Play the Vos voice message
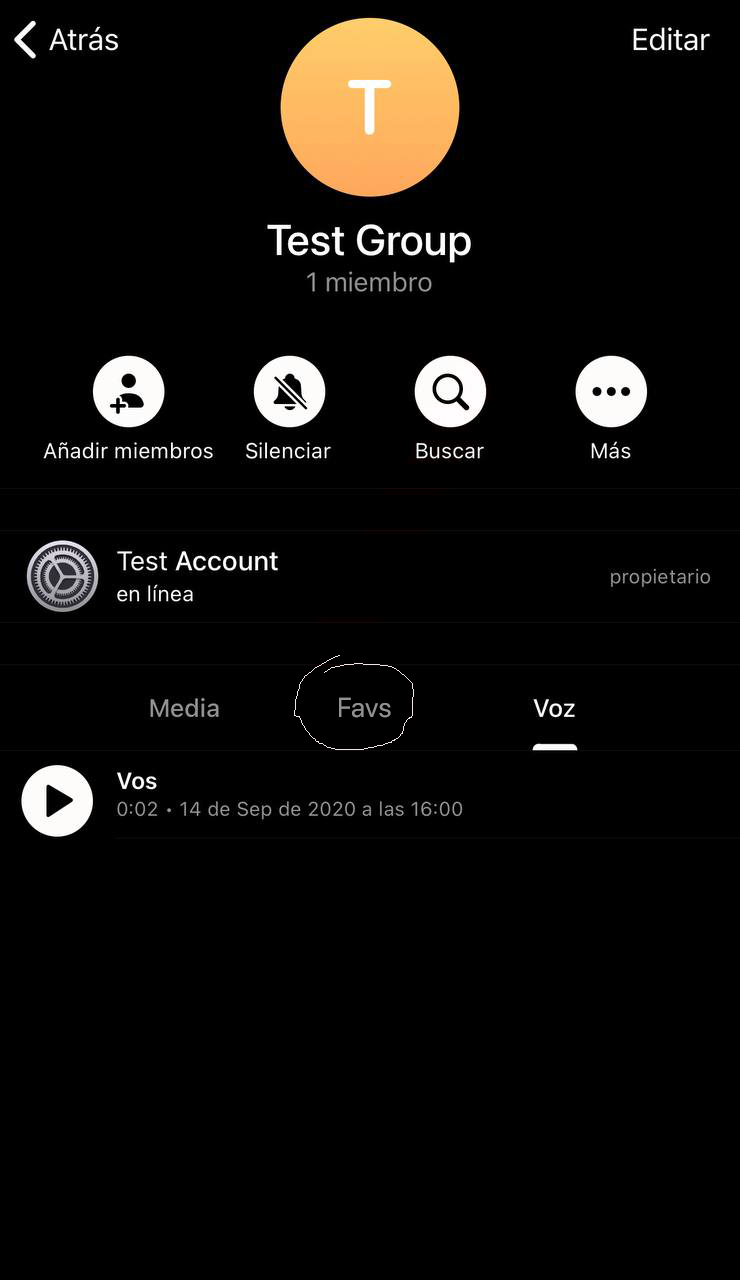 pos(57,801)
